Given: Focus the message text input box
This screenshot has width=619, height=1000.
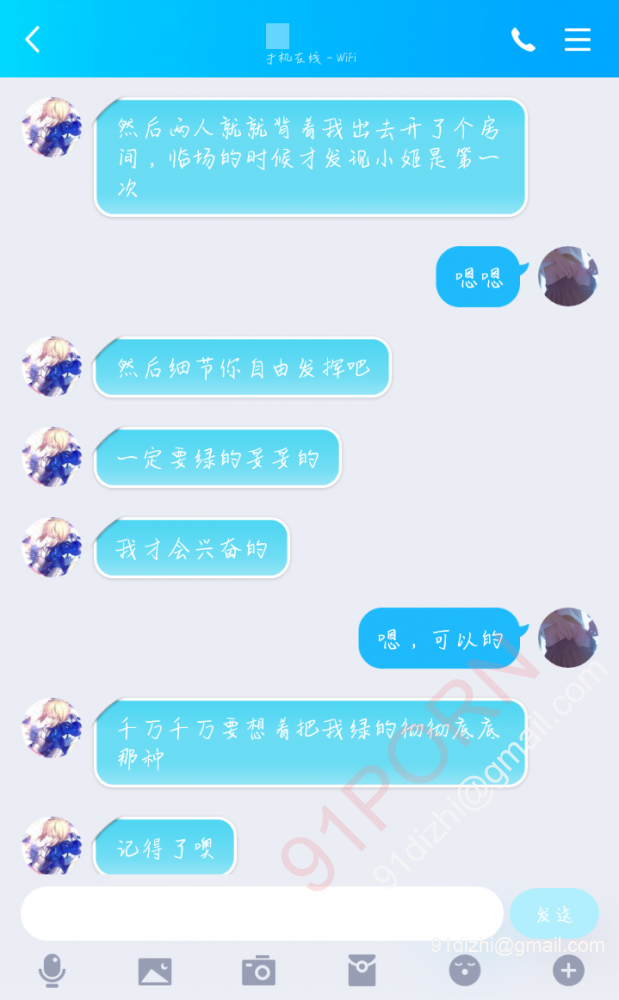Looking at the screenshot, I should 262,913.
